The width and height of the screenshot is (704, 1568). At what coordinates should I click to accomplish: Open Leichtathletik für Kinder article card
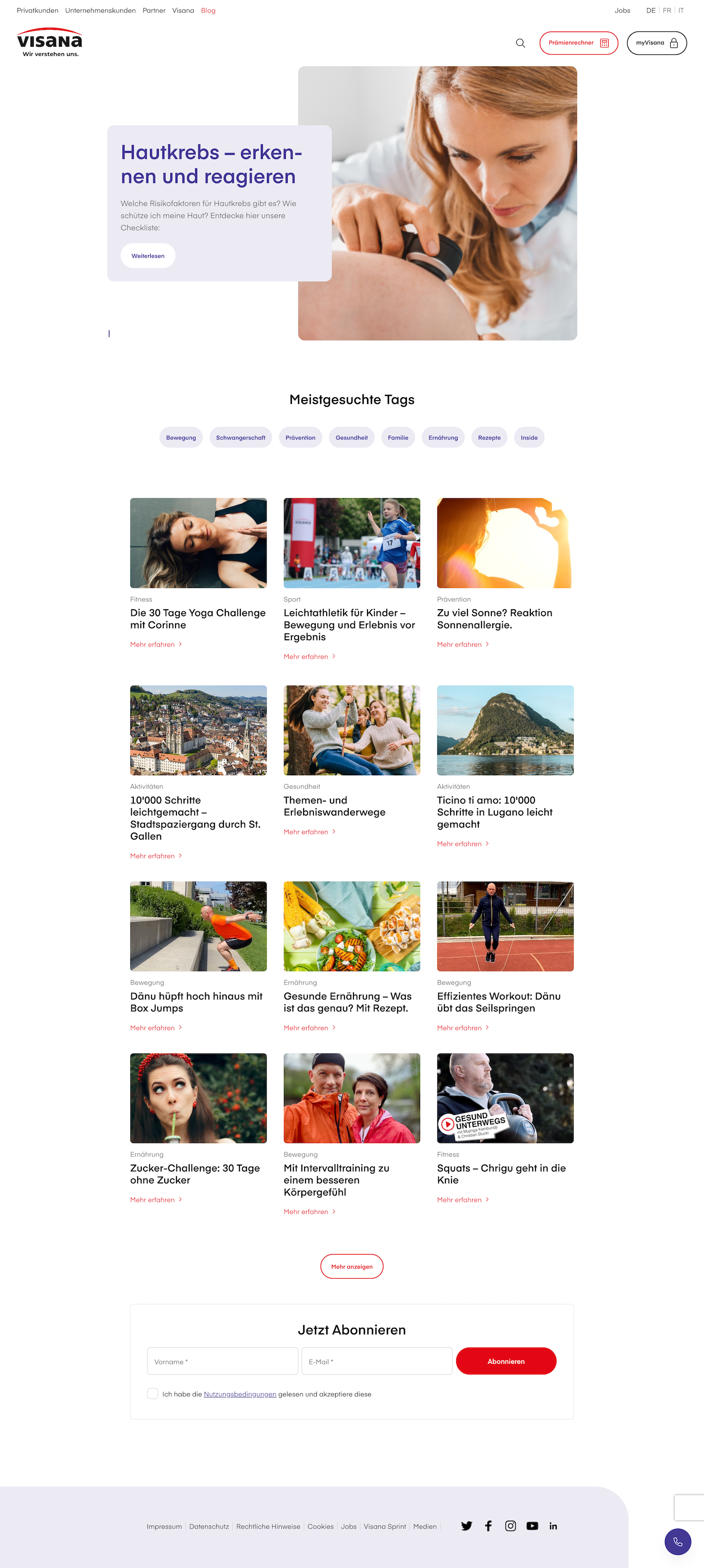349,624
